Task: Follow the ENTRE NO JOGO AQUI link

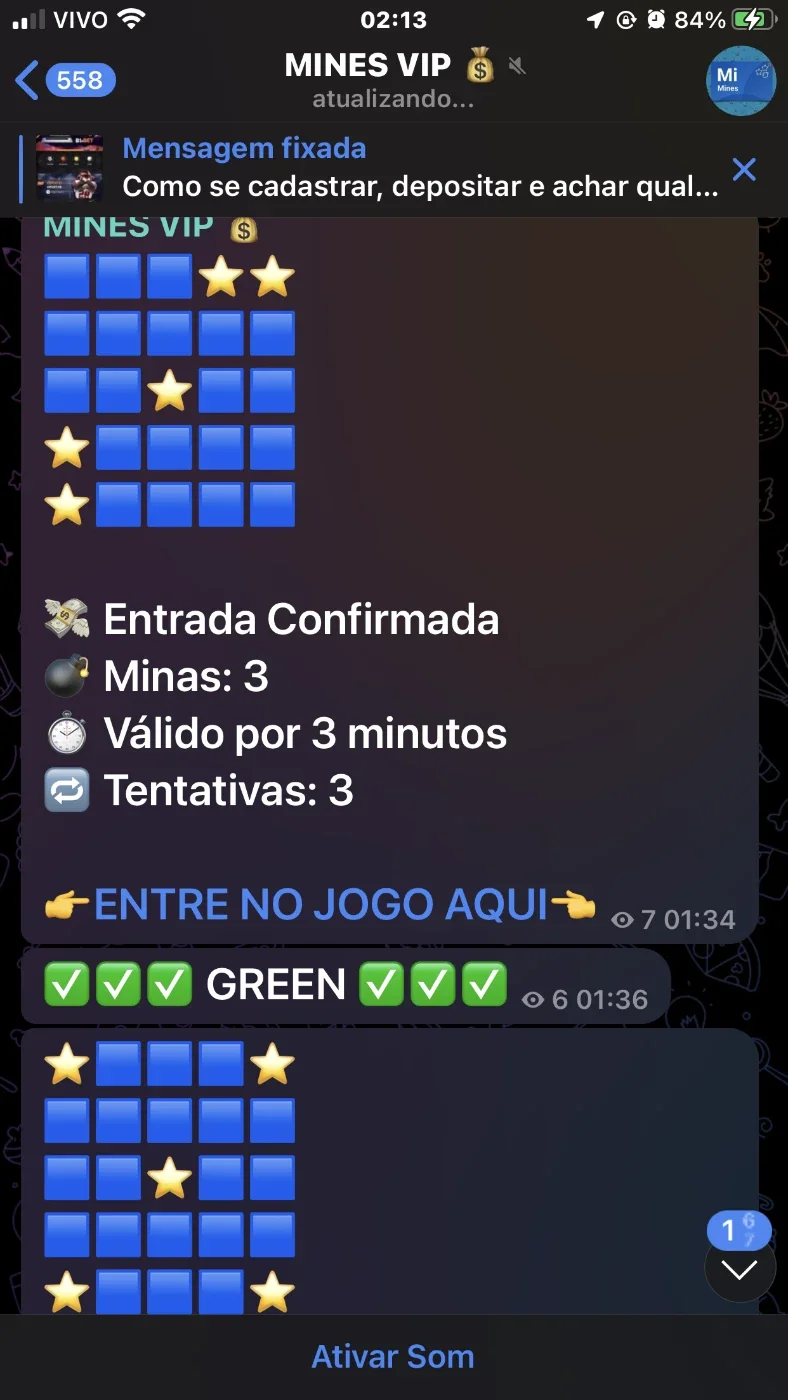Action: point(320,905)
